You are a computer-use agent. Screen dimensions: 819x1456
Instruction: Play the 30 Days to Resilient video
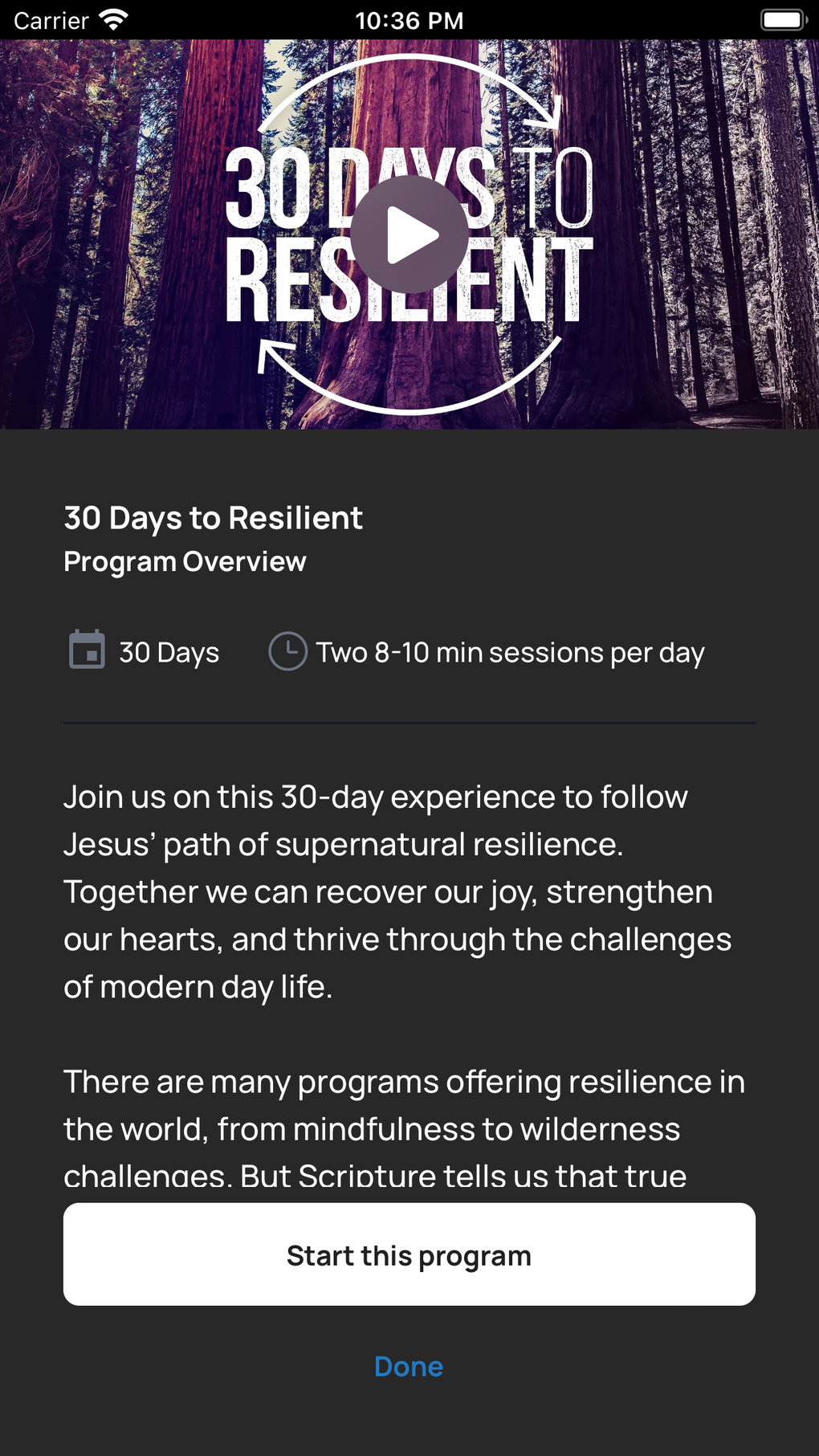409,235
